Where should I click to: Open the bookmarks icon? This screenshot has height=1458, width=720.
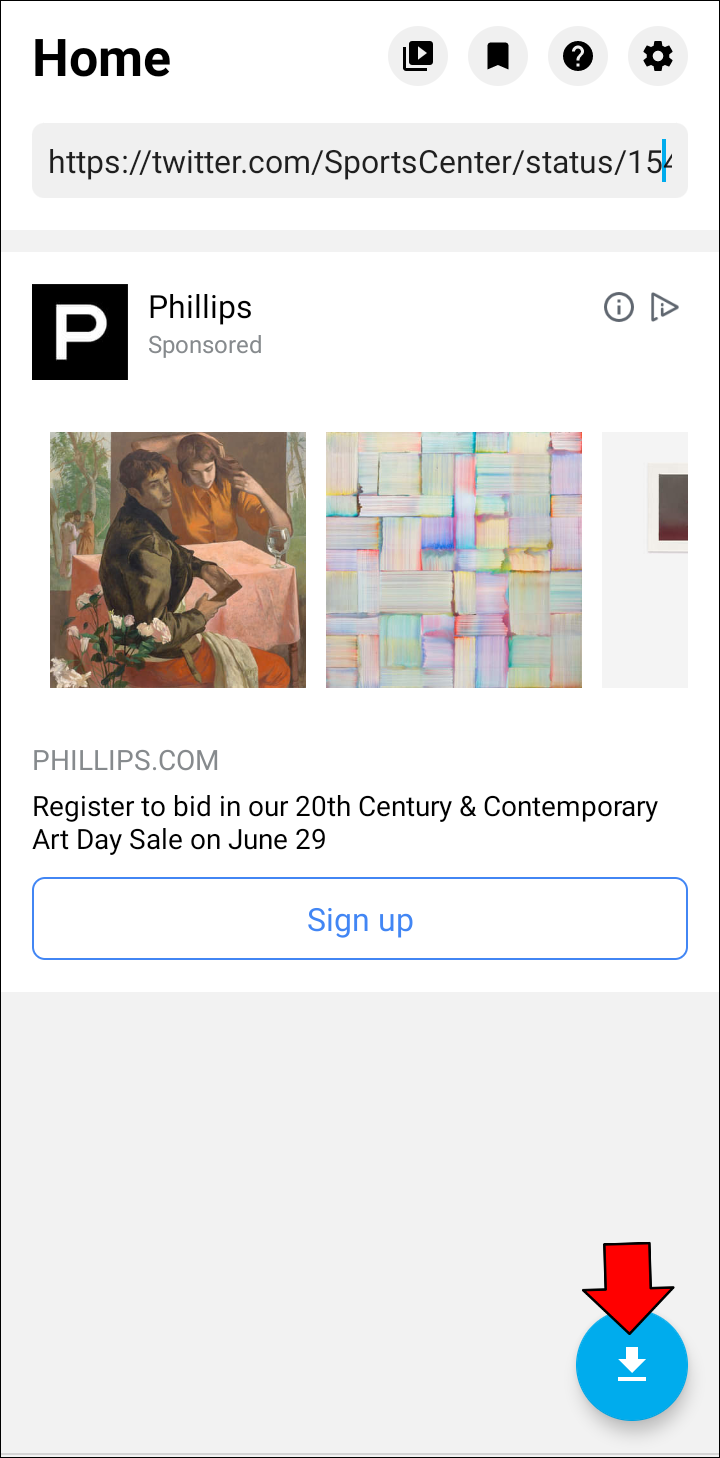(498, 56)
